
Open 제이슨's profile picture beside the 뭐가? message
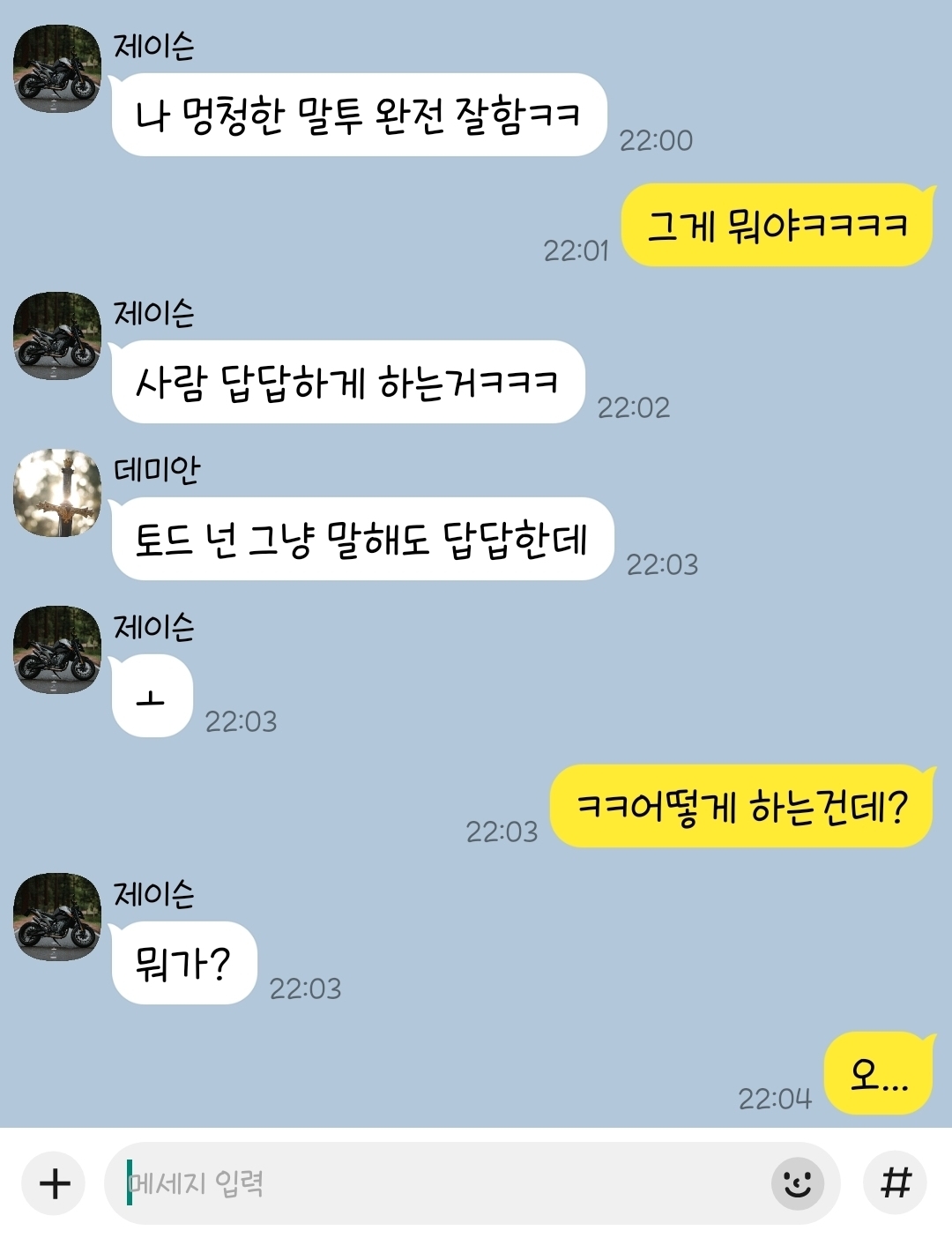[x=57, y=917]
